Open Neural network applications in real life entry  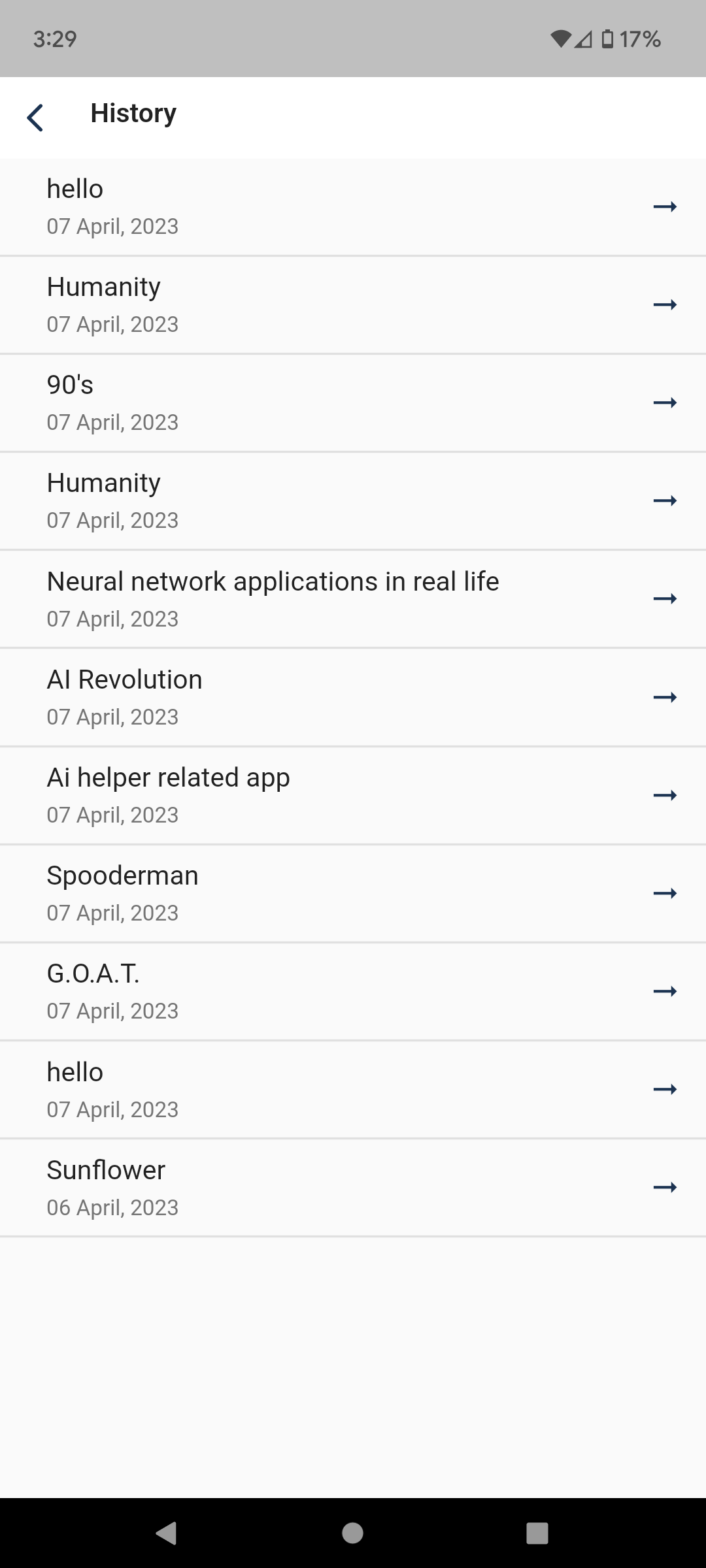coord(353,599)
